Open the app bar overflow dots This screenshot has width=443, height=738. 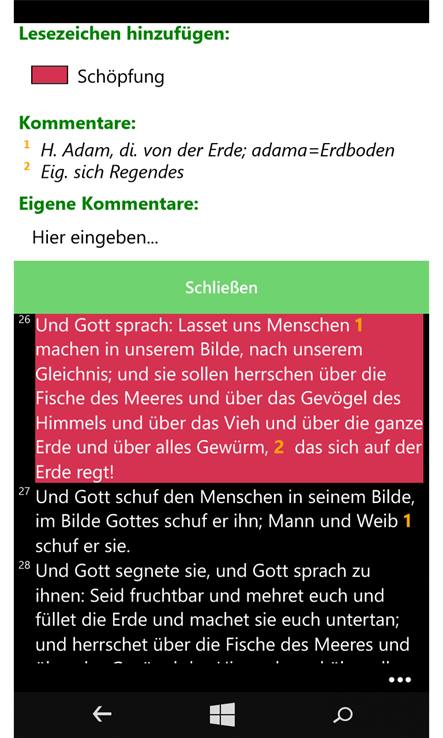pyautogui.click(x=400, y=680)
